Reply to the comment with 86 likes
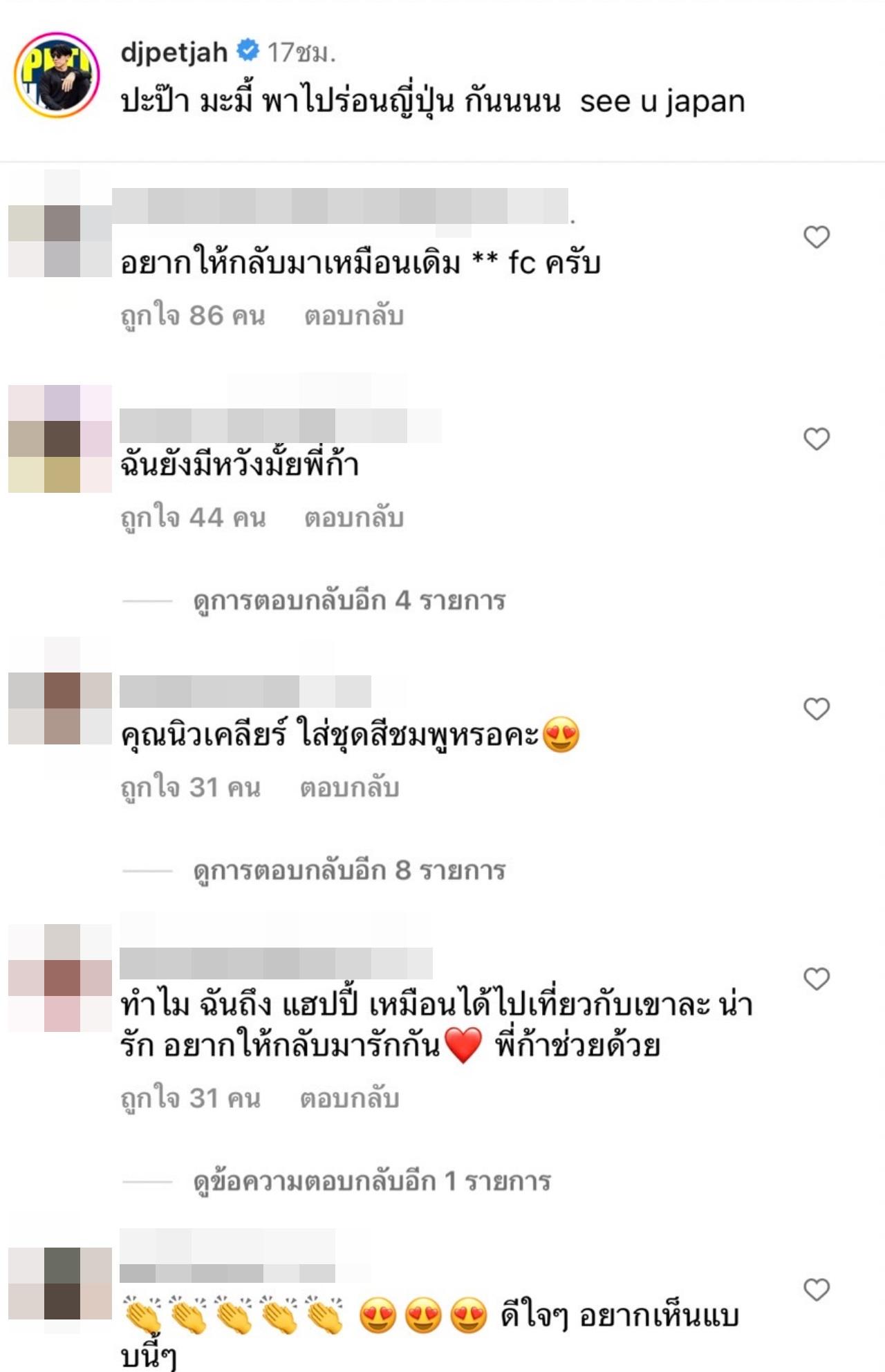The image size is (885, 1372). click(353, 316)
